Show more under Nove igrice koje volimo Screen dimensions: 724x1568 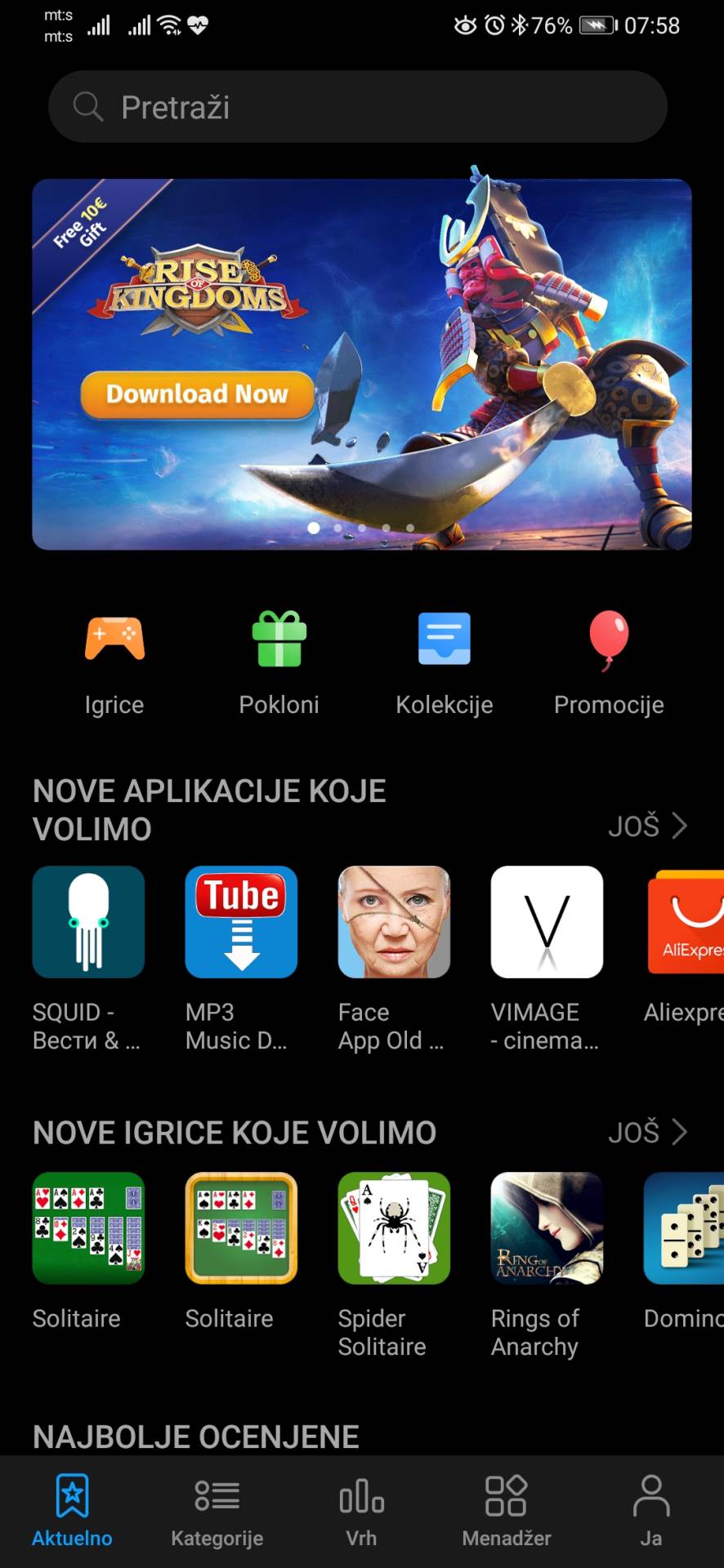(646, 1132)
